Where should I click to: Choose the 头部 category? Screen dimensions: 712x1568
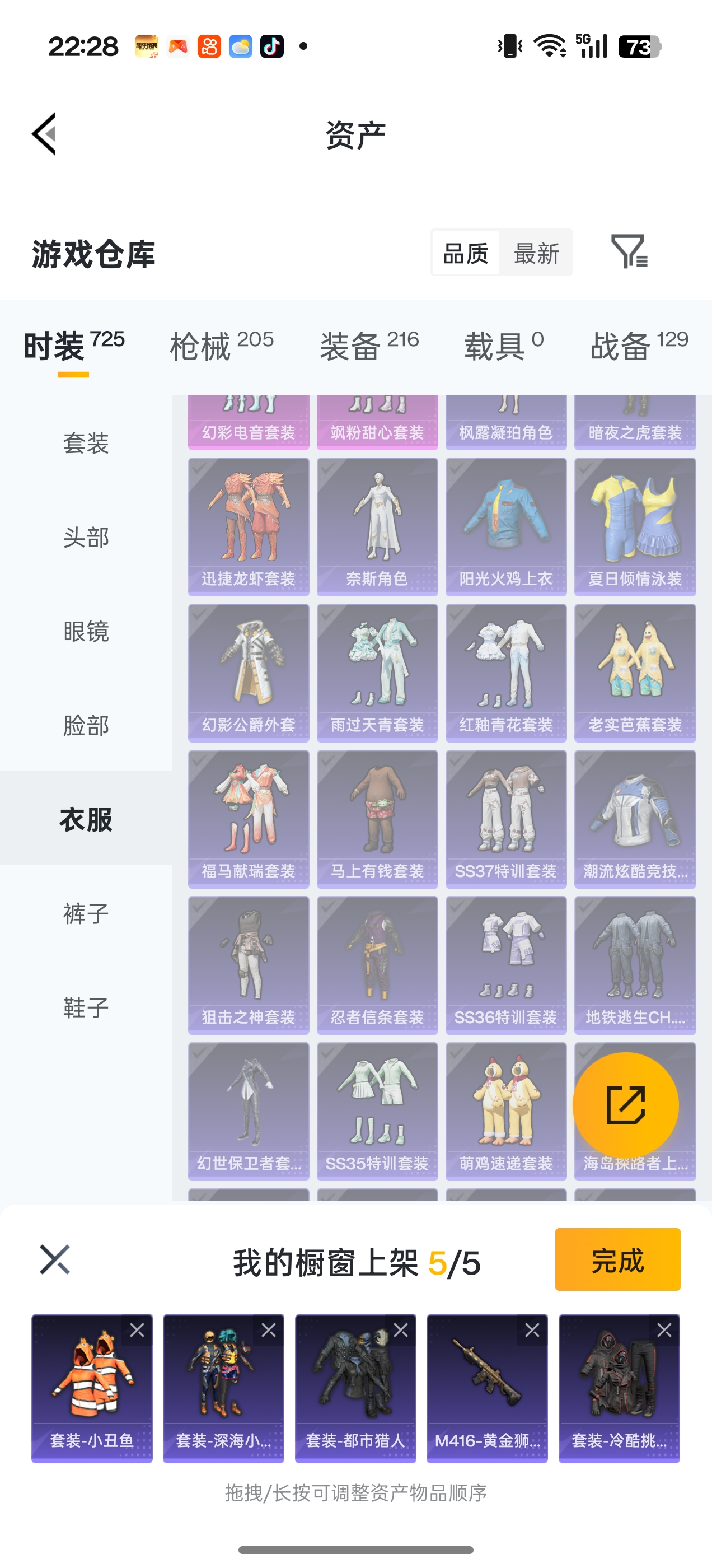pos(86,538)
